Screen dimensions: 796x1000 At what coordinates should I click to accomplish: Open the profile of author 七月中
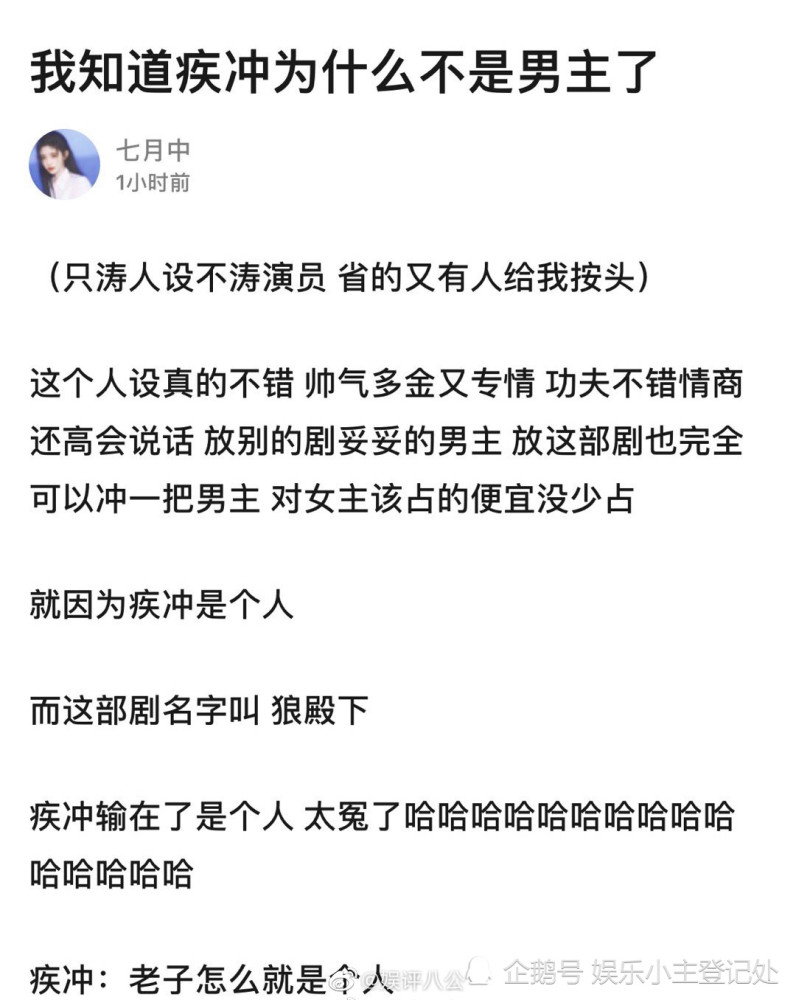[x=152, y=151]
